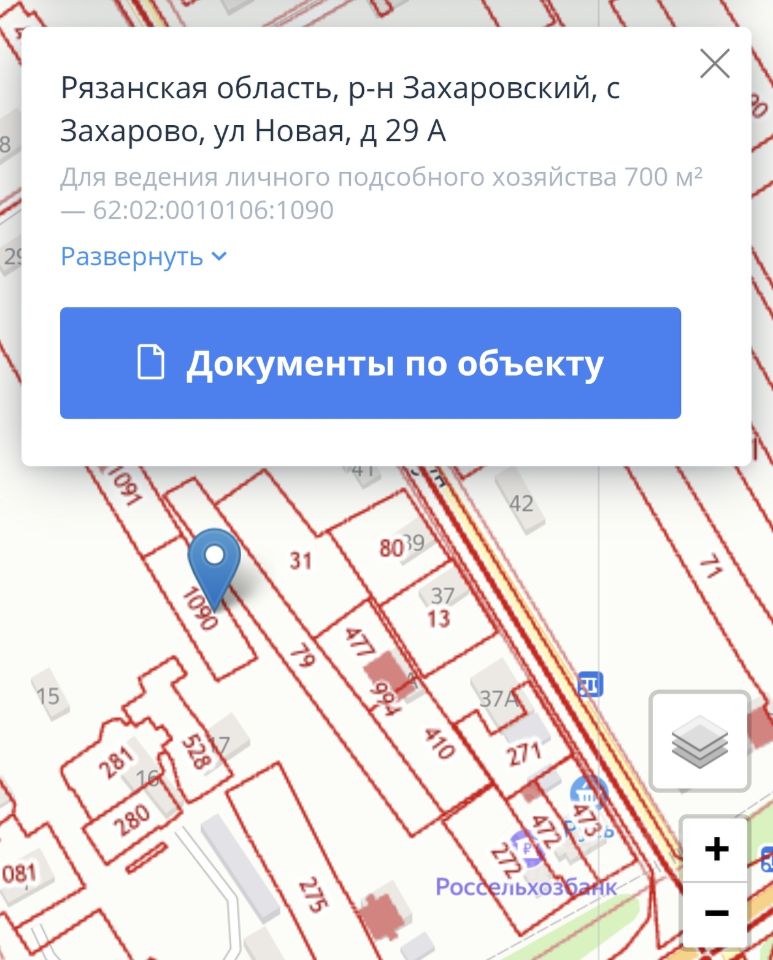This screenshot has width=773, height=960.
Task: Close the property info card
Action: (715, 64)
